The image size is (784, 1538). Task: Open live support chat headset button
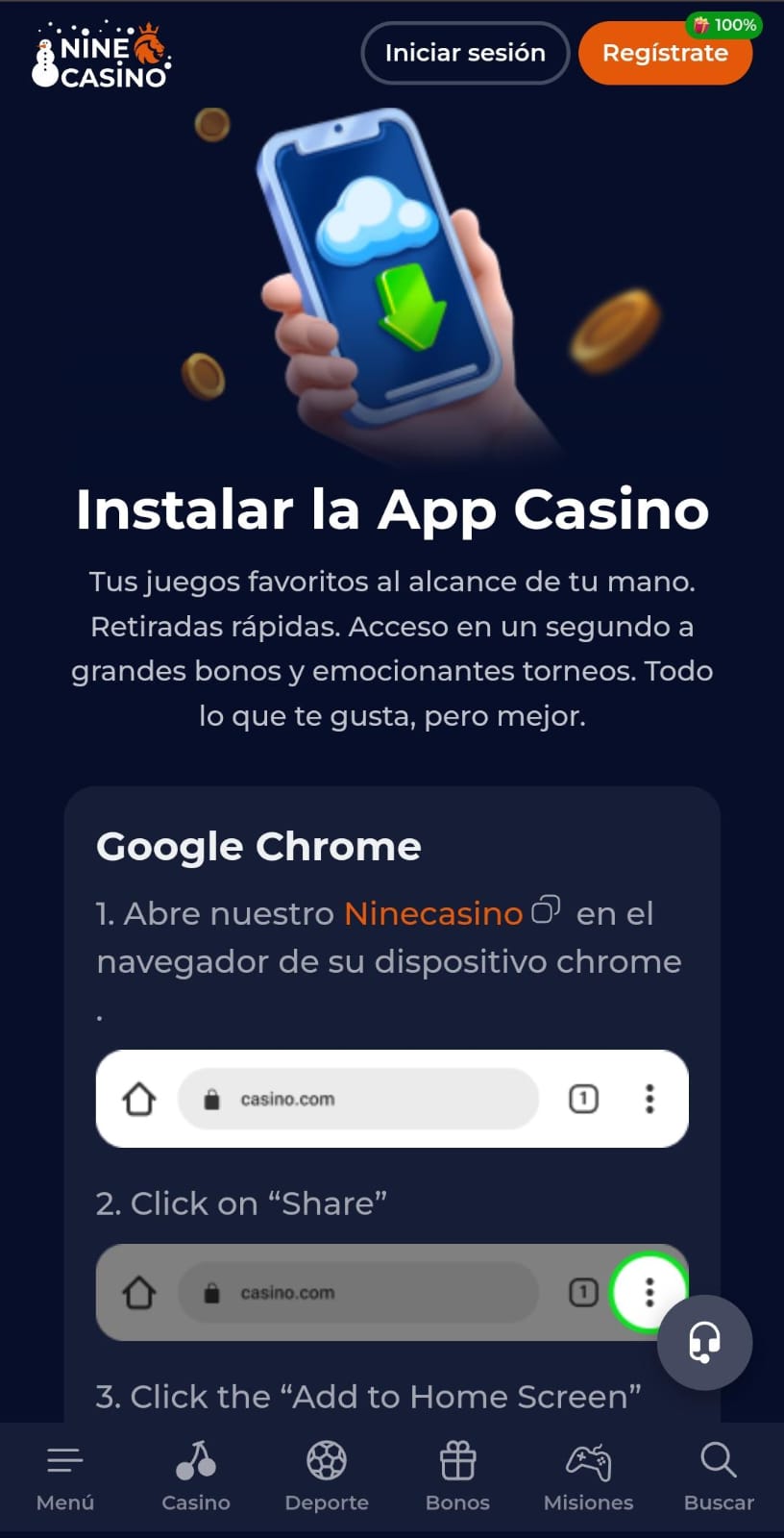tap(705, 1342)
